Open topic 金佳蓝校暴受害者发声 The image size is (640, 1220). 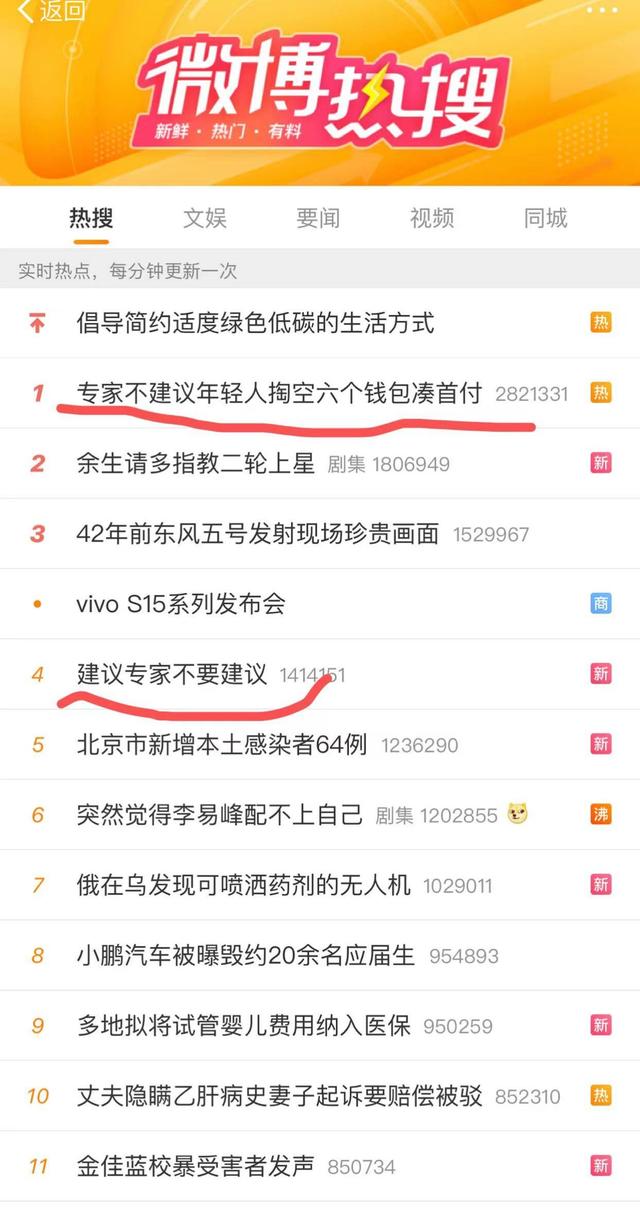tap(196, 1166)
